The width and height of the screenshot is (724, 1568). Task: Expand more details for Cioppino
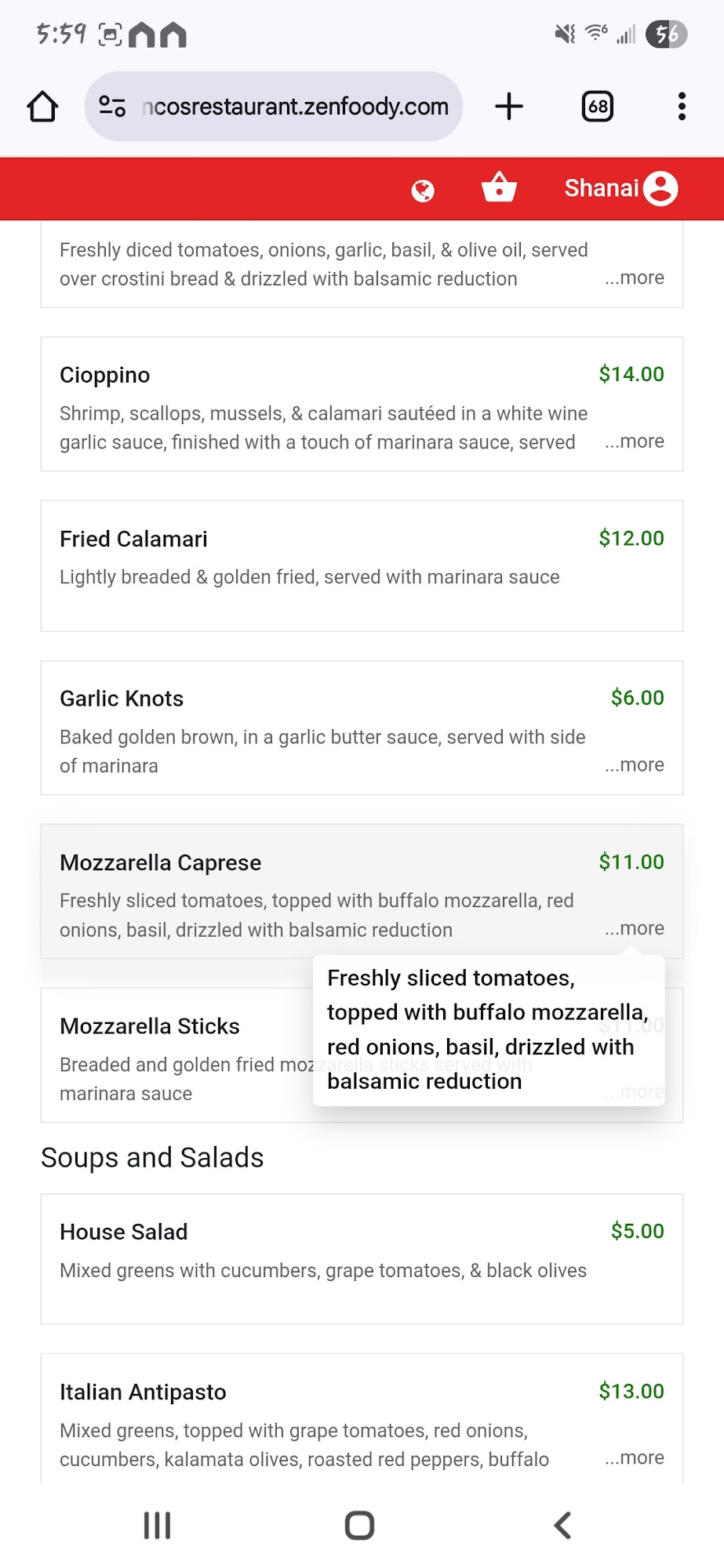[635, 441]
